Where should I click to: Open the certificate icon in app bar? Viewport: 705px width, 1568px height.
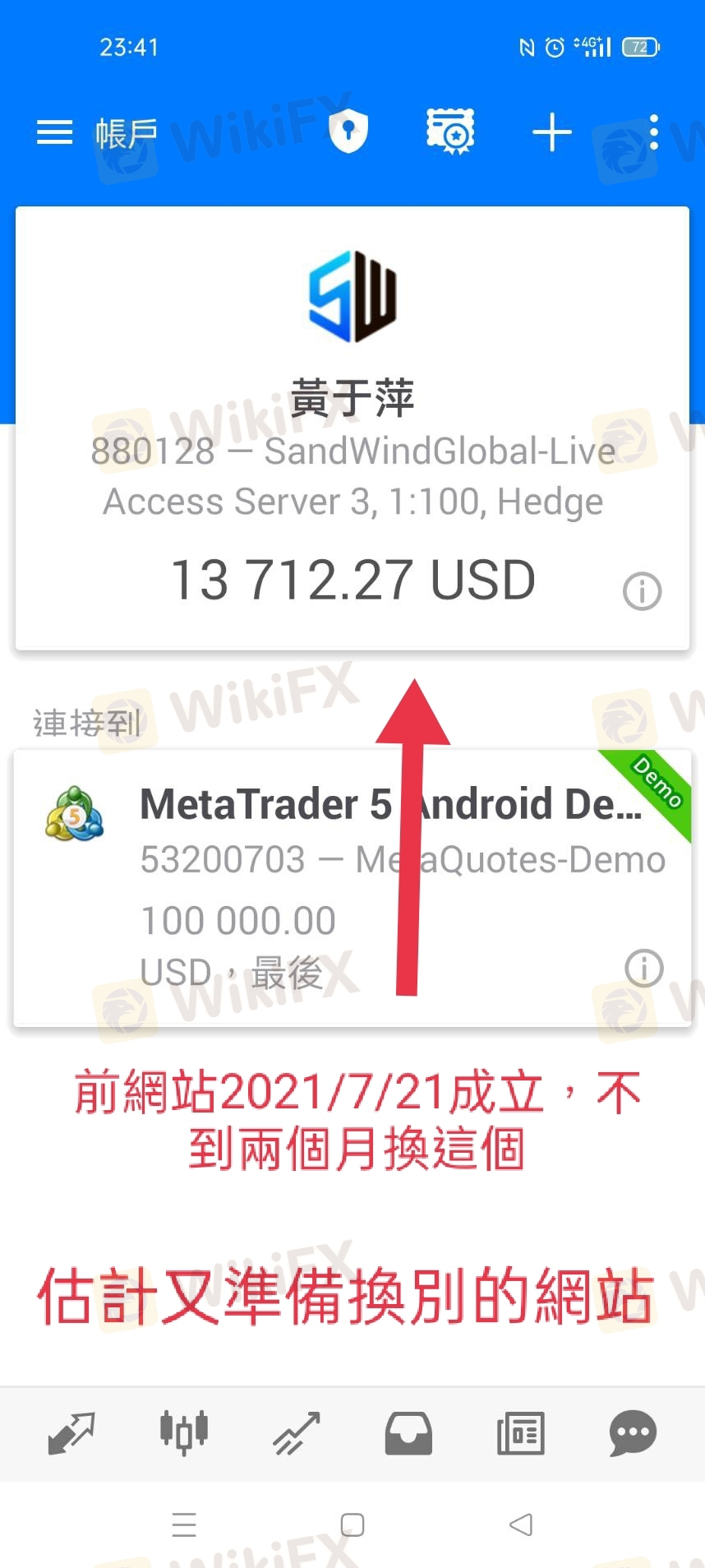[x=450, y=131]
